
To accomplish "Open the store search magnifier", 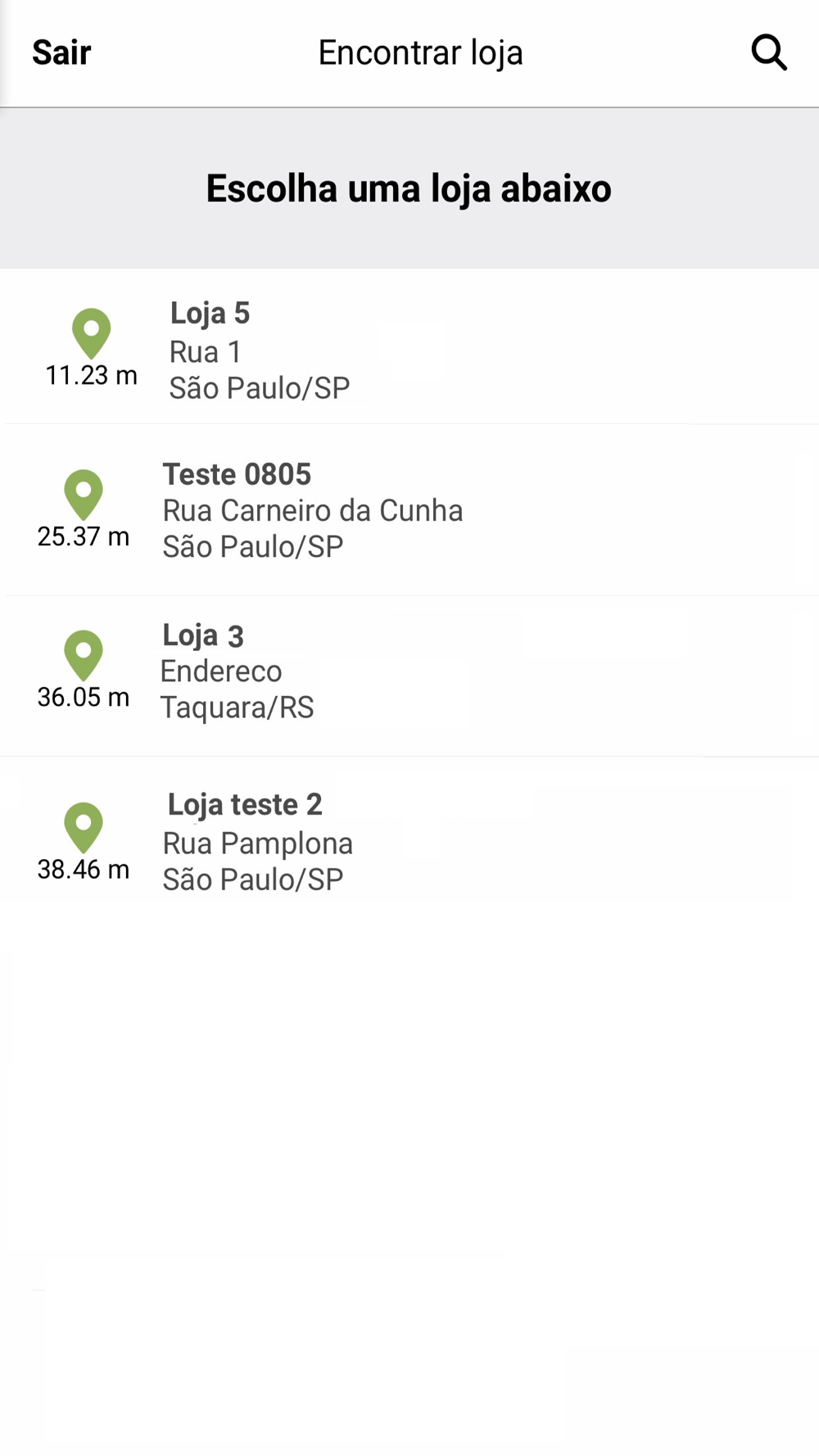I will tap(768, 53).
